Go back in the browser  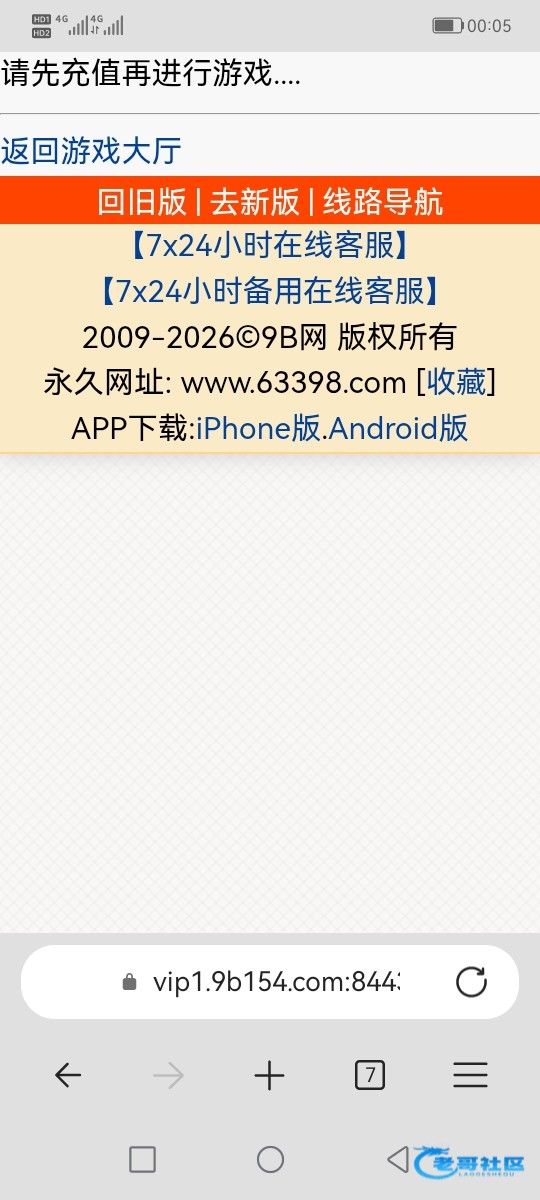tap(68, 1075)
